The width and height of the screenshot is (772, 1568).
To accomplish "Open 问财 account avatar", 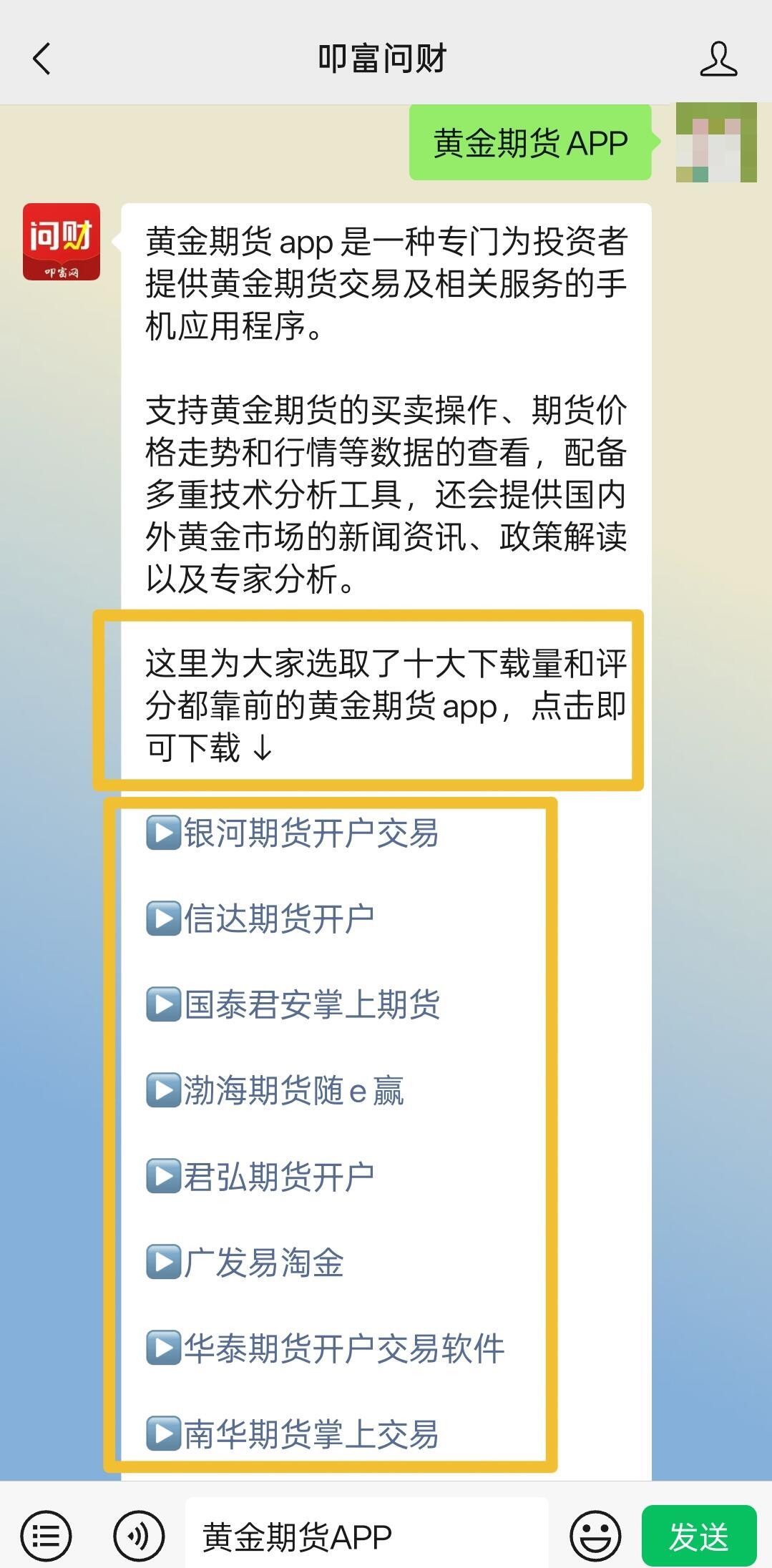I will [62, 242].
